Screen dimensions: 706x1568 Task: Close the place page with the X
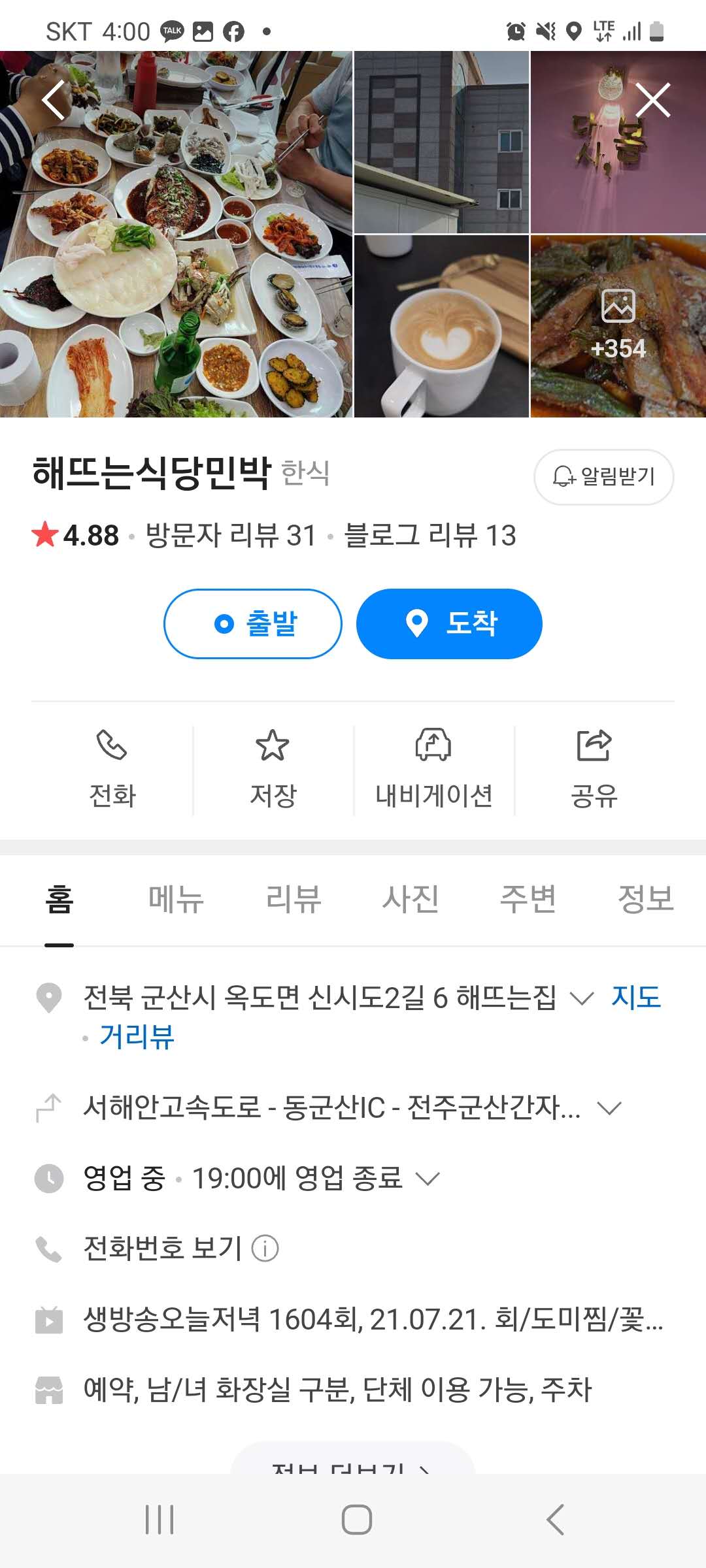652,100
